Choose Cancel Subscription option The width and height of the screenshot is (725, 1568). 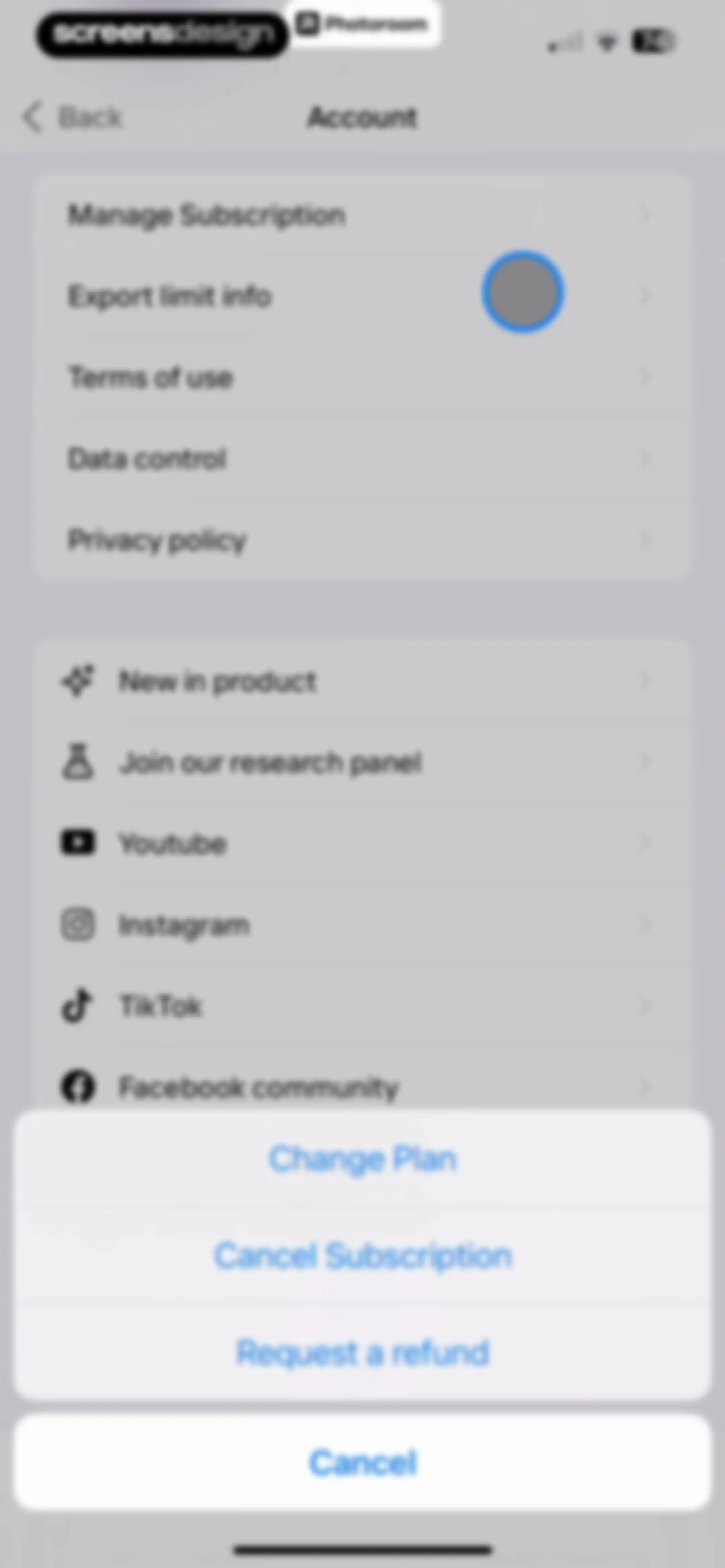(x=363, y=1256)
